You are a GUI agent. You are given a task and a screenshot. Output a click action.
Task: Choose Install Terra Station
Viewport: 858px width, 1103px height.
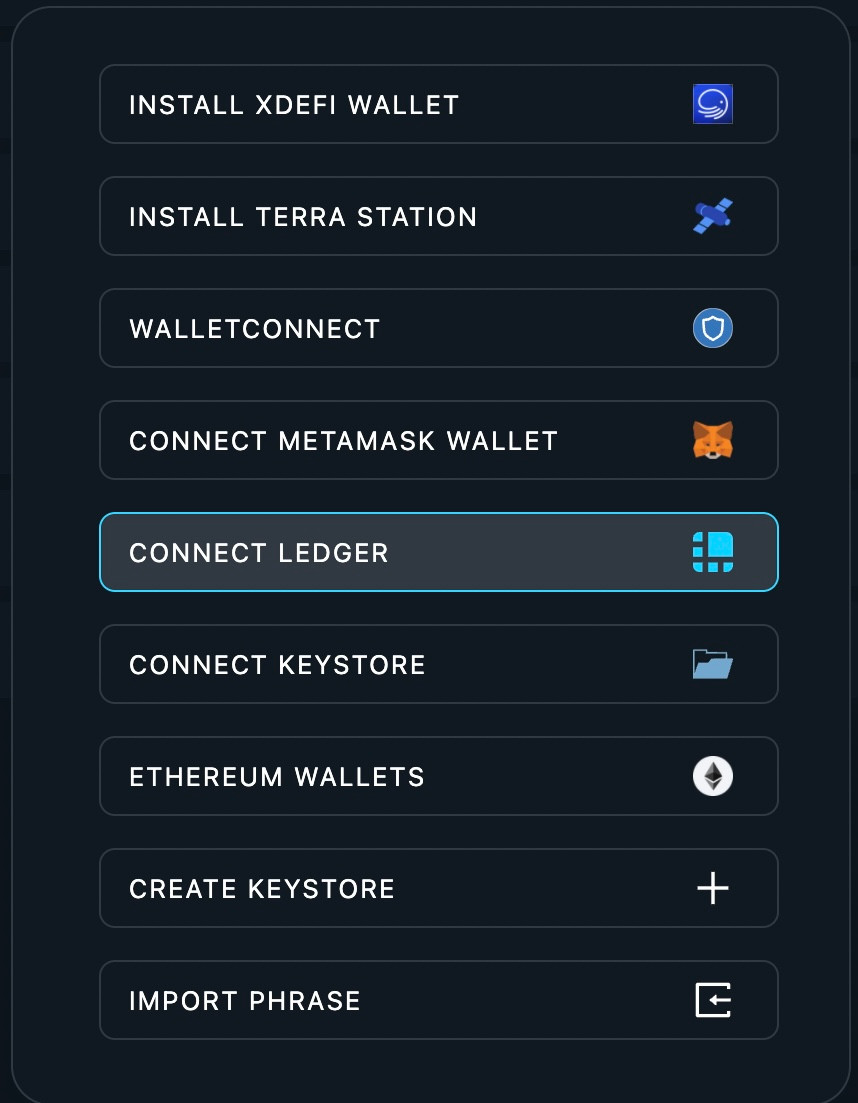point(438,216)
